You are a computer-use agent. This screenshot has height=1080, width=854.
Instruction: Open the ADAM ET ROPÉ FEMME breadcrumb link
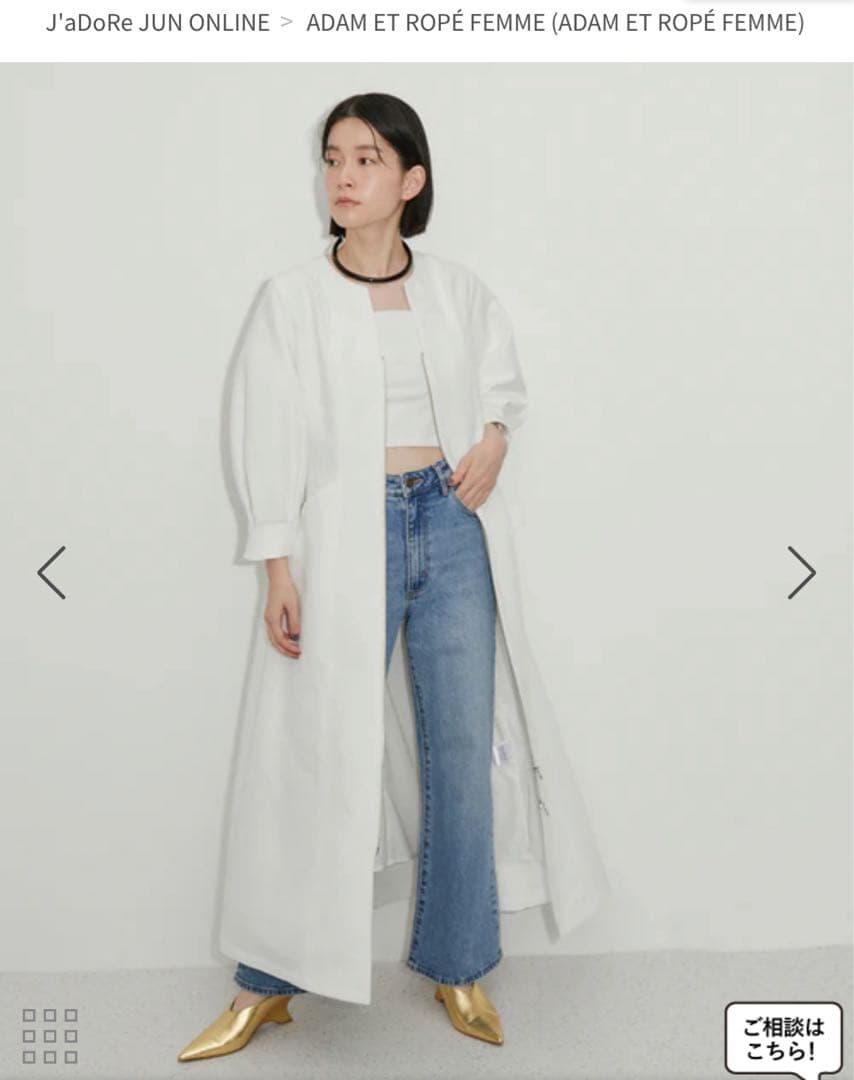[x=555, y=23]
